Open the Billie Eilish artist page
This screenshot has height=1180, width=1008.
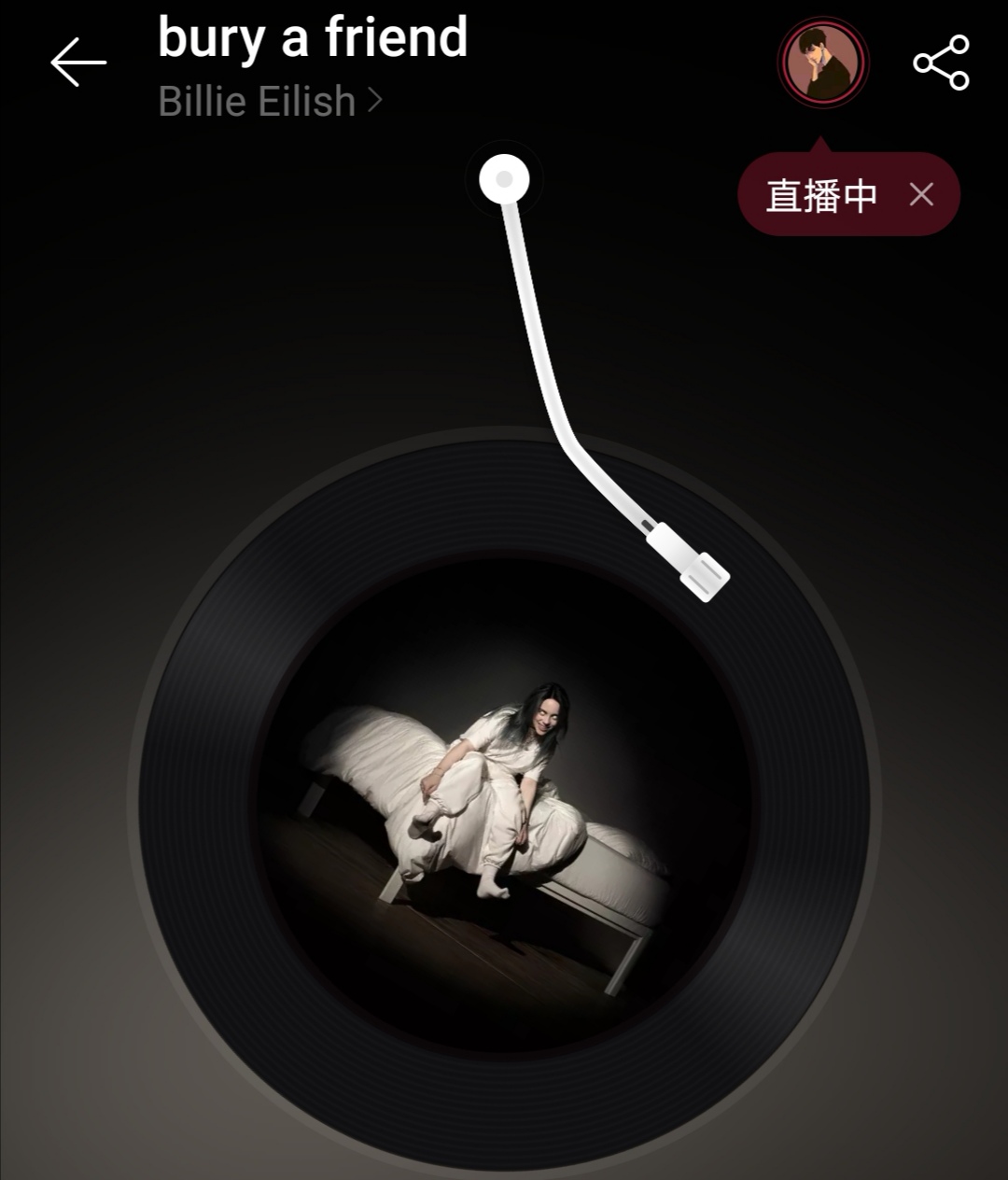[270, 101]
